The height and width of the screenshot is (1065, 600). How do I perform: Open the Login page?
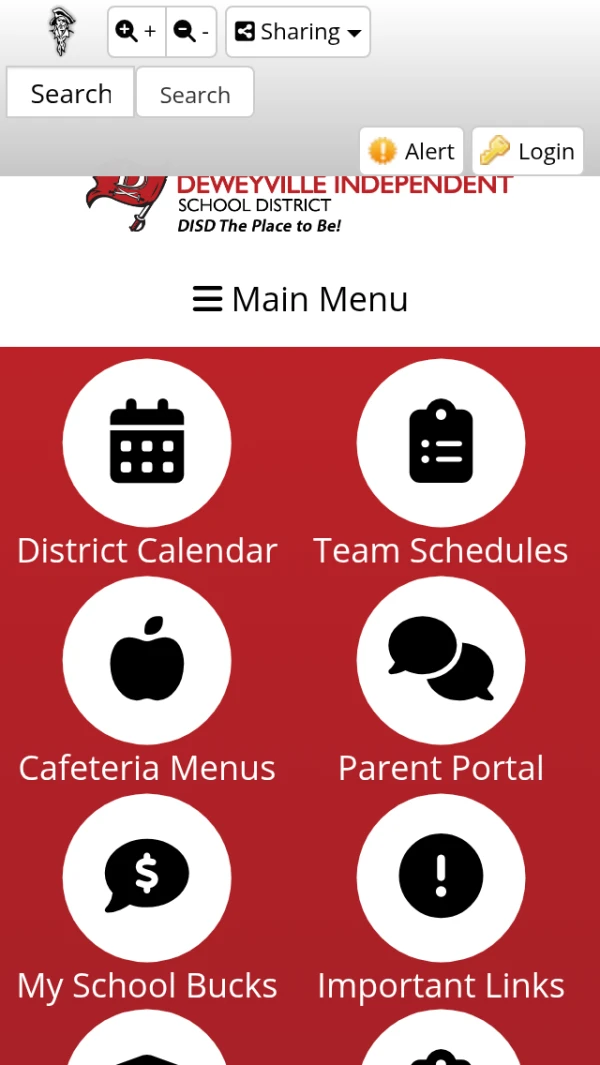pos(527,152)
